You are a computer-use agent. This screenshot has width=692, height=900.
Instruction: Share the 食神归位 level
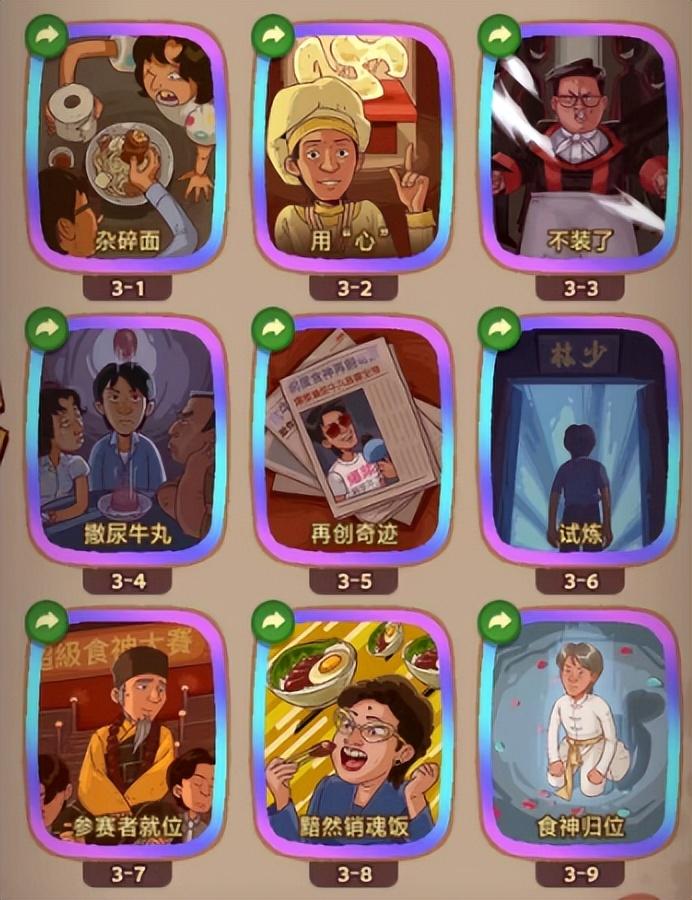[499, 622]
